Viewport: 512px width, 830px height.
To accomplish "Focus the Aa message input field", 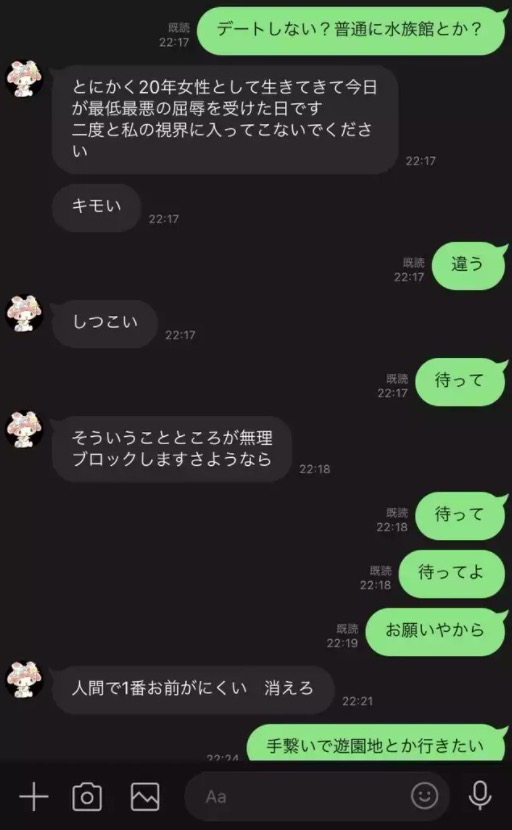I will pyautogui.click(x=317, y=796).
